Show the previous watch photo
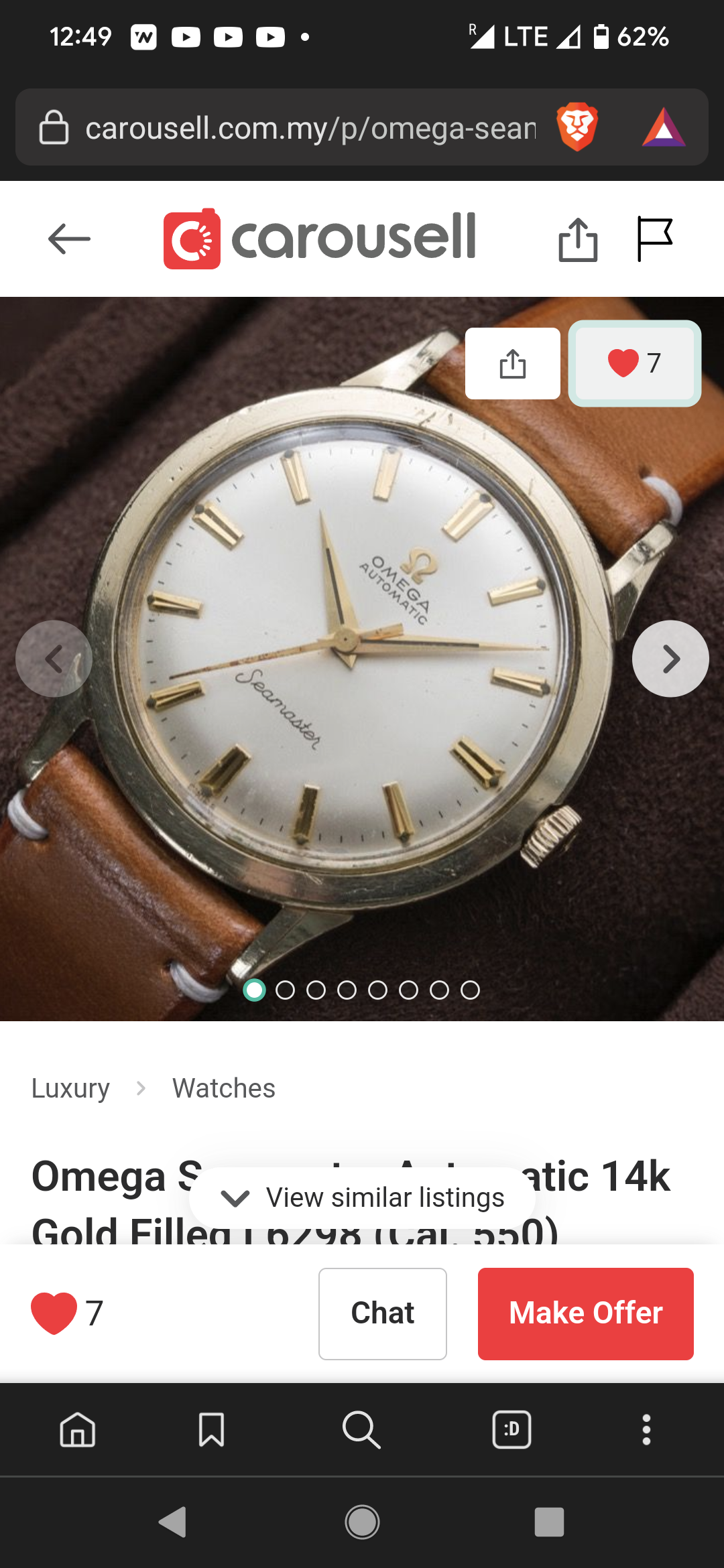The image size is (724, 1568). pos(54,659)
